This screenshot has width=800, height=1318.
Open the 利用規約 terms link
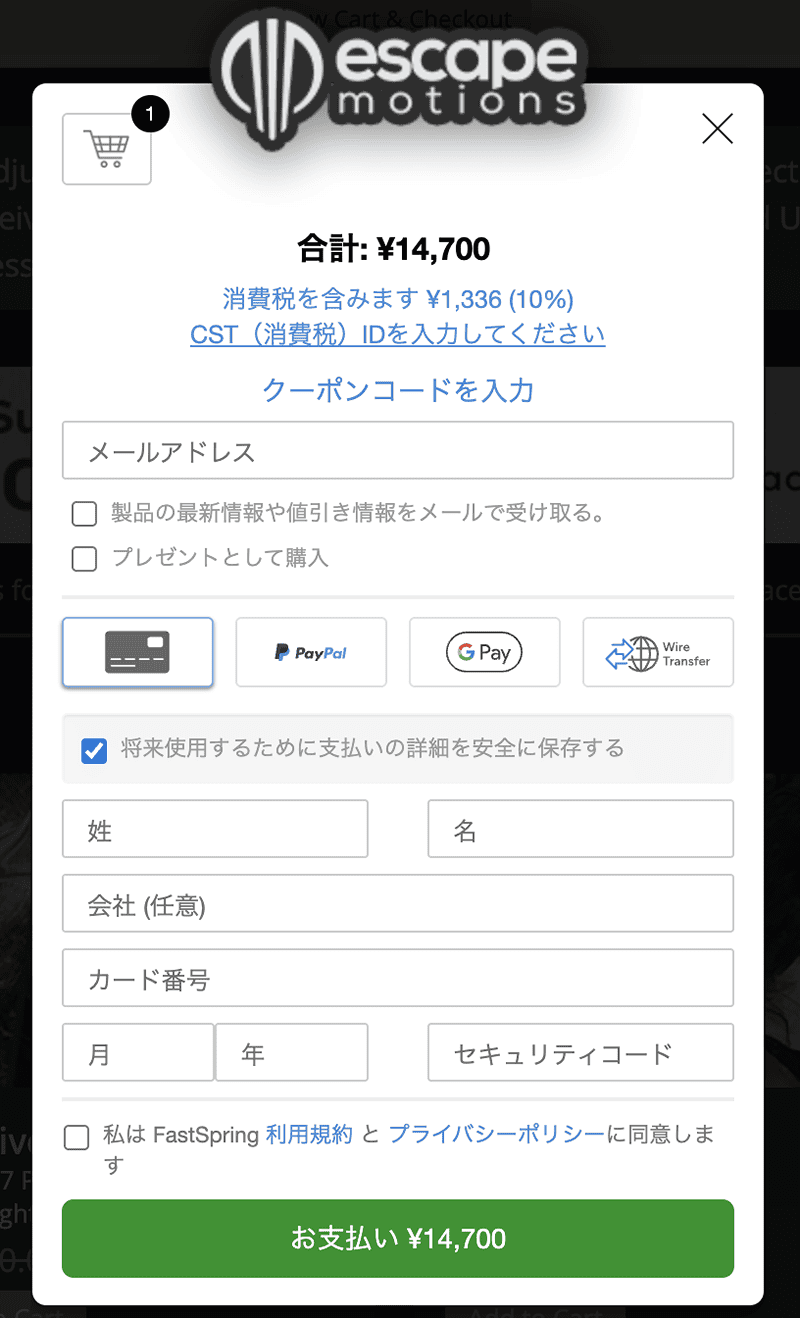pos(309,1135)
